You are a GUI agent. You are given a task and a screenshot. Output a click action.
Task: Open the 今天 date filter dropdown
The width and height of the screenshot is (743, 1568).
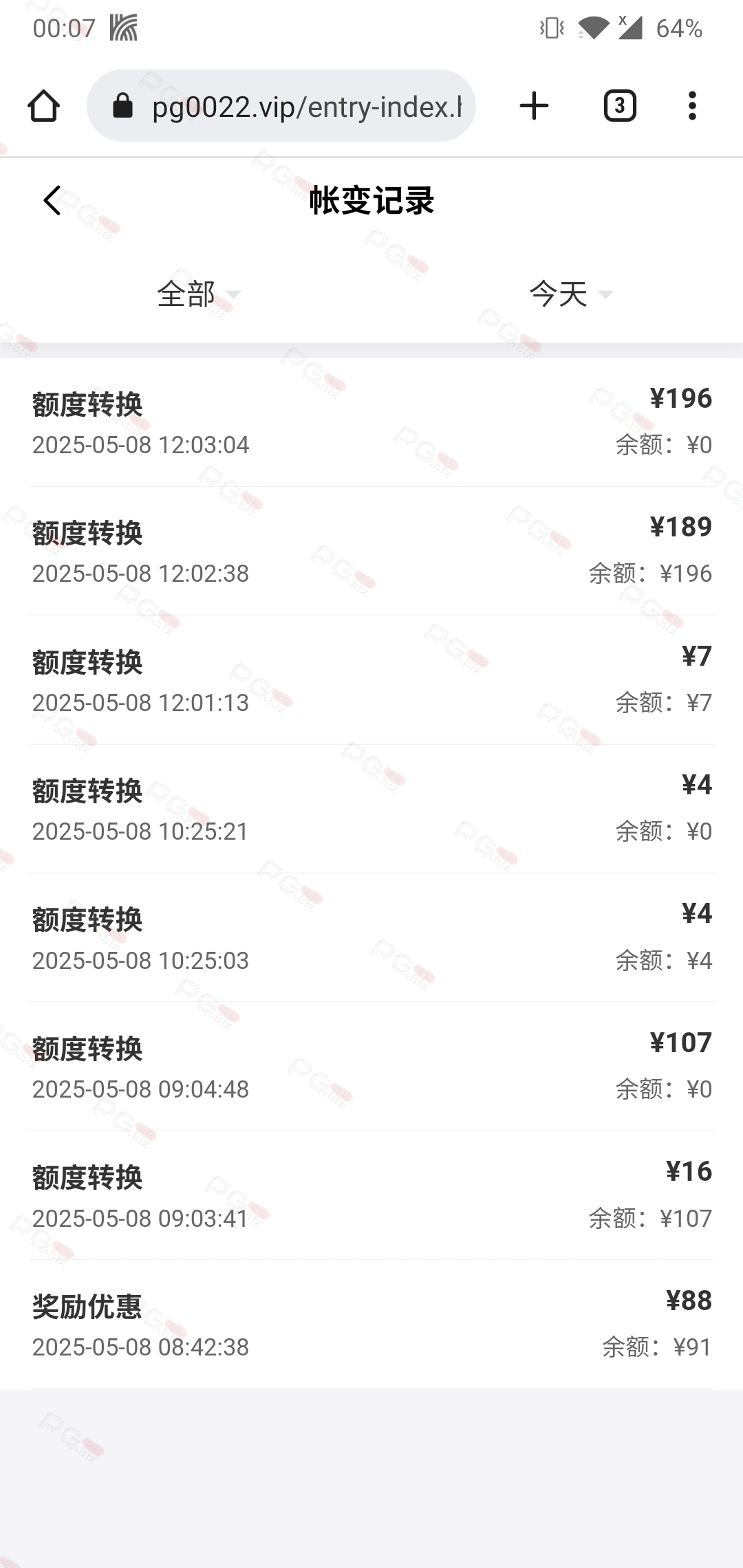click(571, 294)
